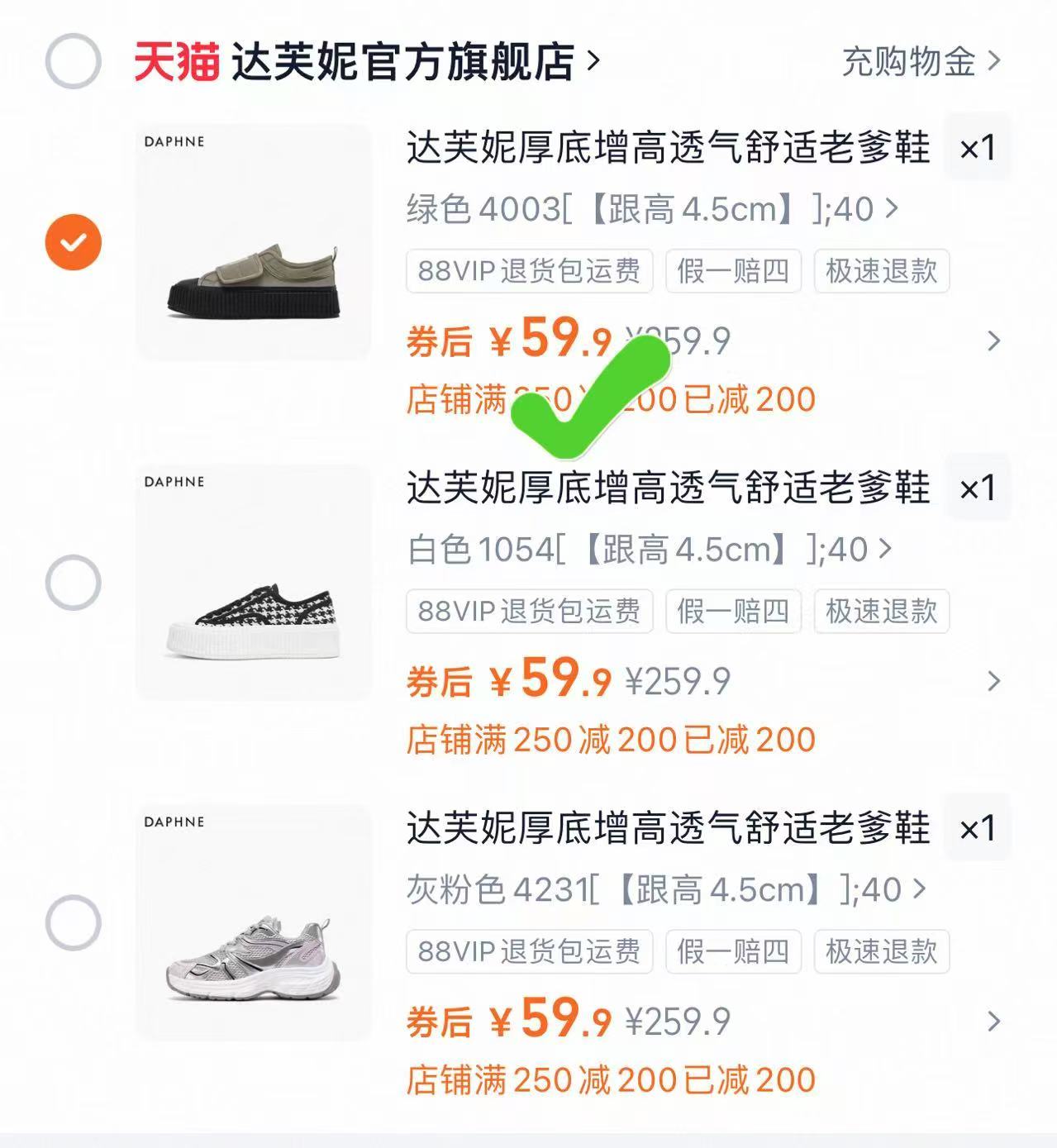Screen dimensions: 1057x1148
Task: Open SKU options for 绿色 4003 variant
Action: [x=647, y=211]
